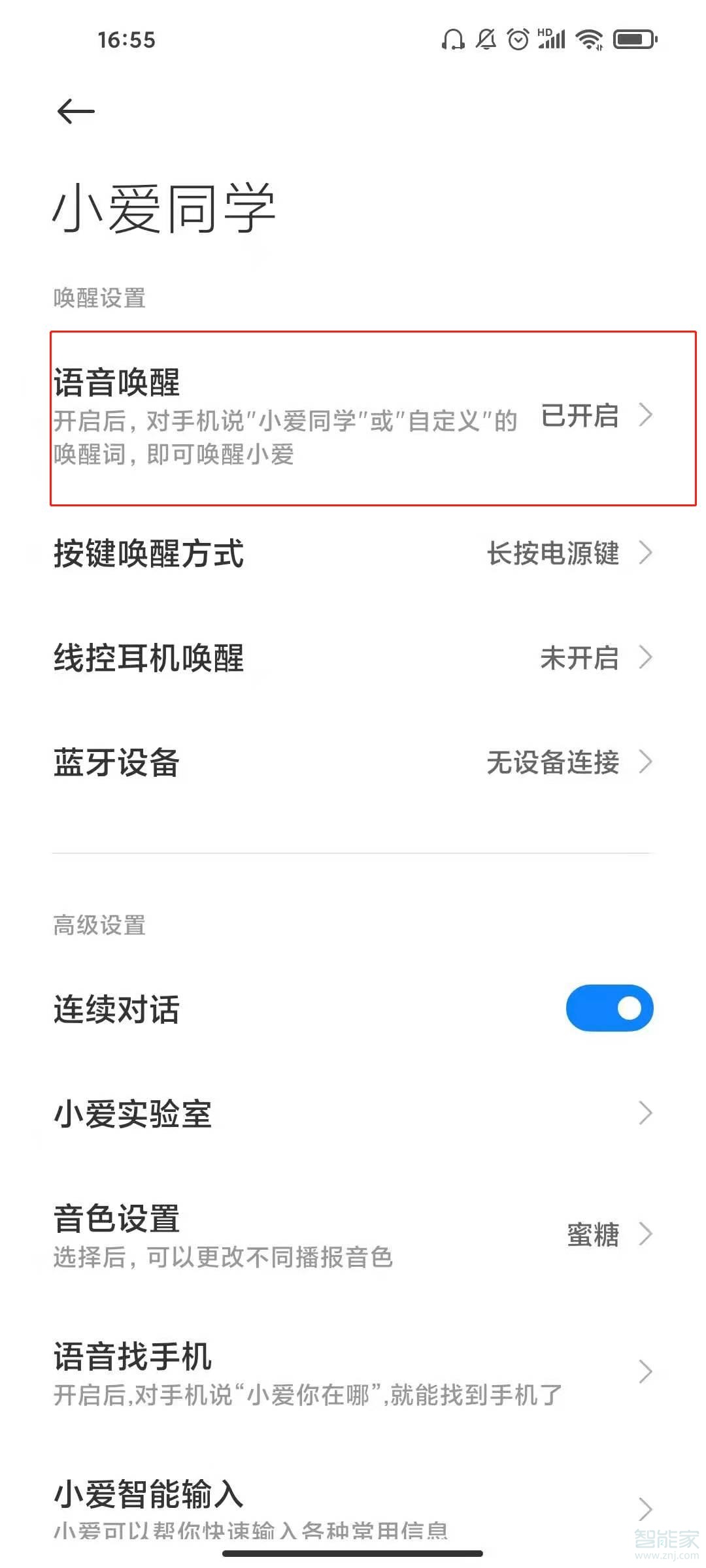Viewport: 706px width, 1568px height.
Task: Click the headset icon in the status bar
Action: click(x=452, y=41)
